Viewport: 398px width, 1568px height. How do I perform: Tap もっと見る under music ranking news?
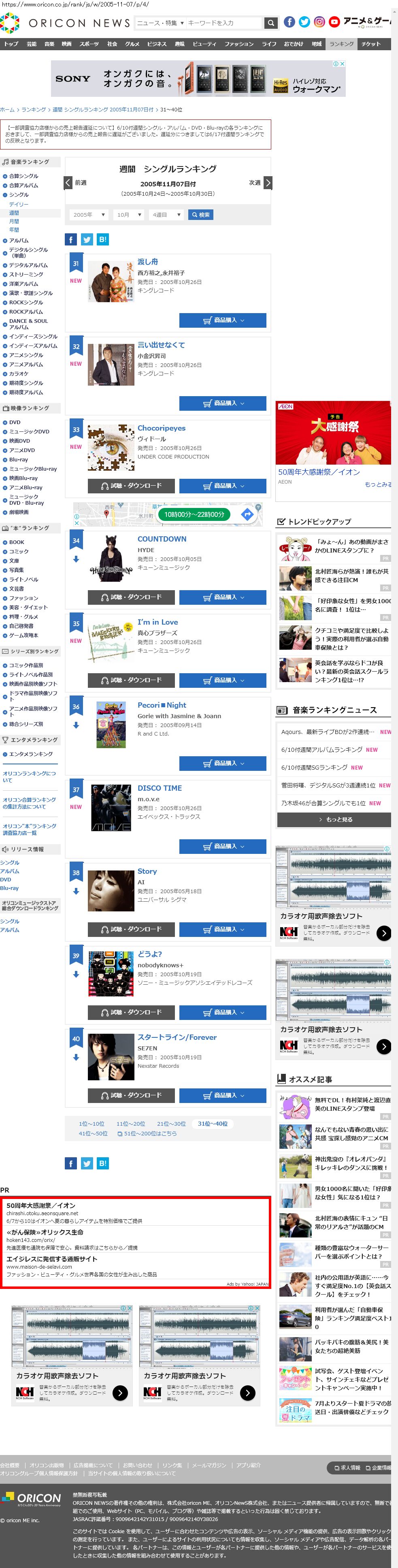point(334,819)
